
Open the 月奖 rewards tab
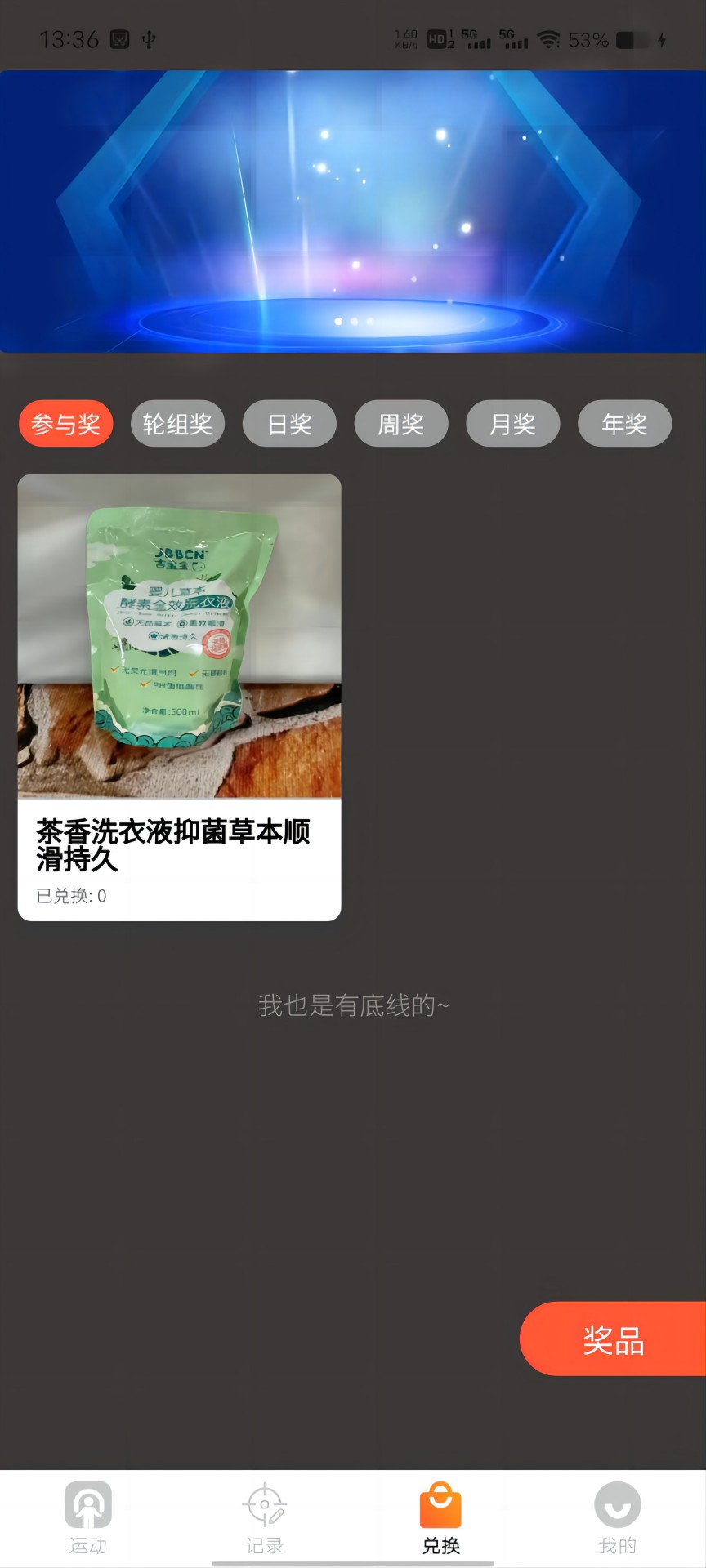pos(513,423)
